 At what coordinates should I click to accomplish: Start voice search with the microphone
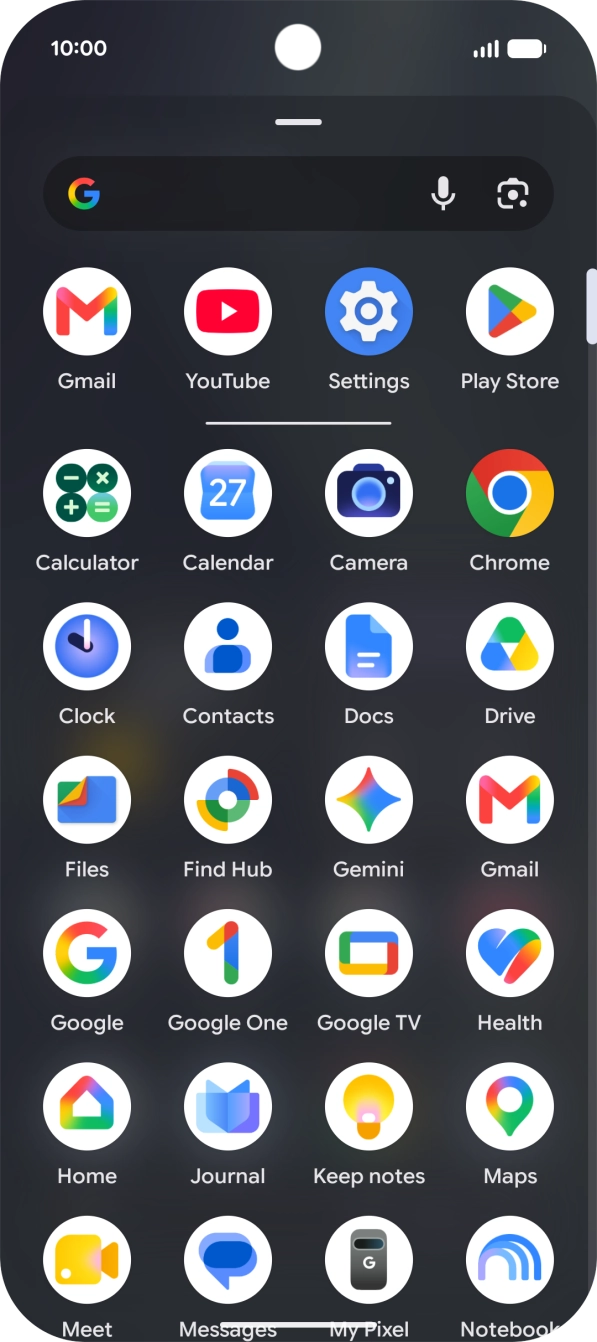point(443,194)
